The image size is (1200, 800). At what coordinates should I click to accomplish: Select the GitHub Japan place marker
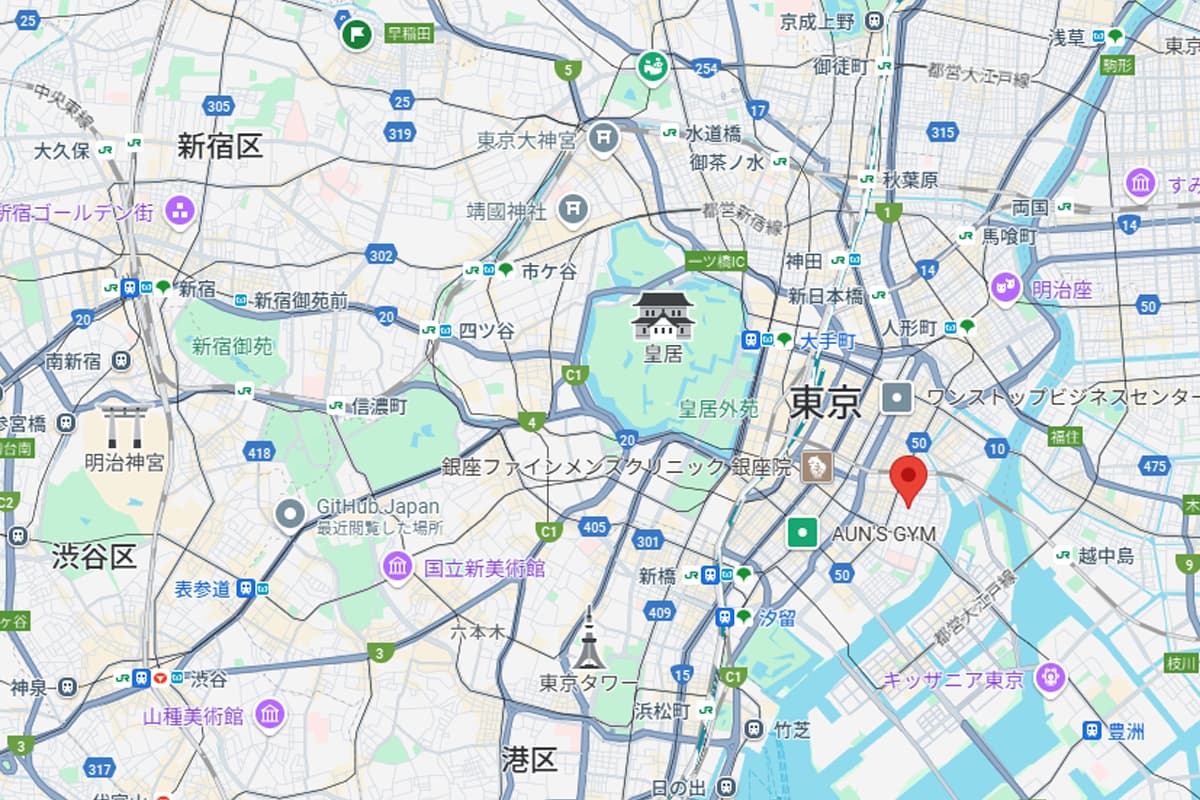pos(291,514)
